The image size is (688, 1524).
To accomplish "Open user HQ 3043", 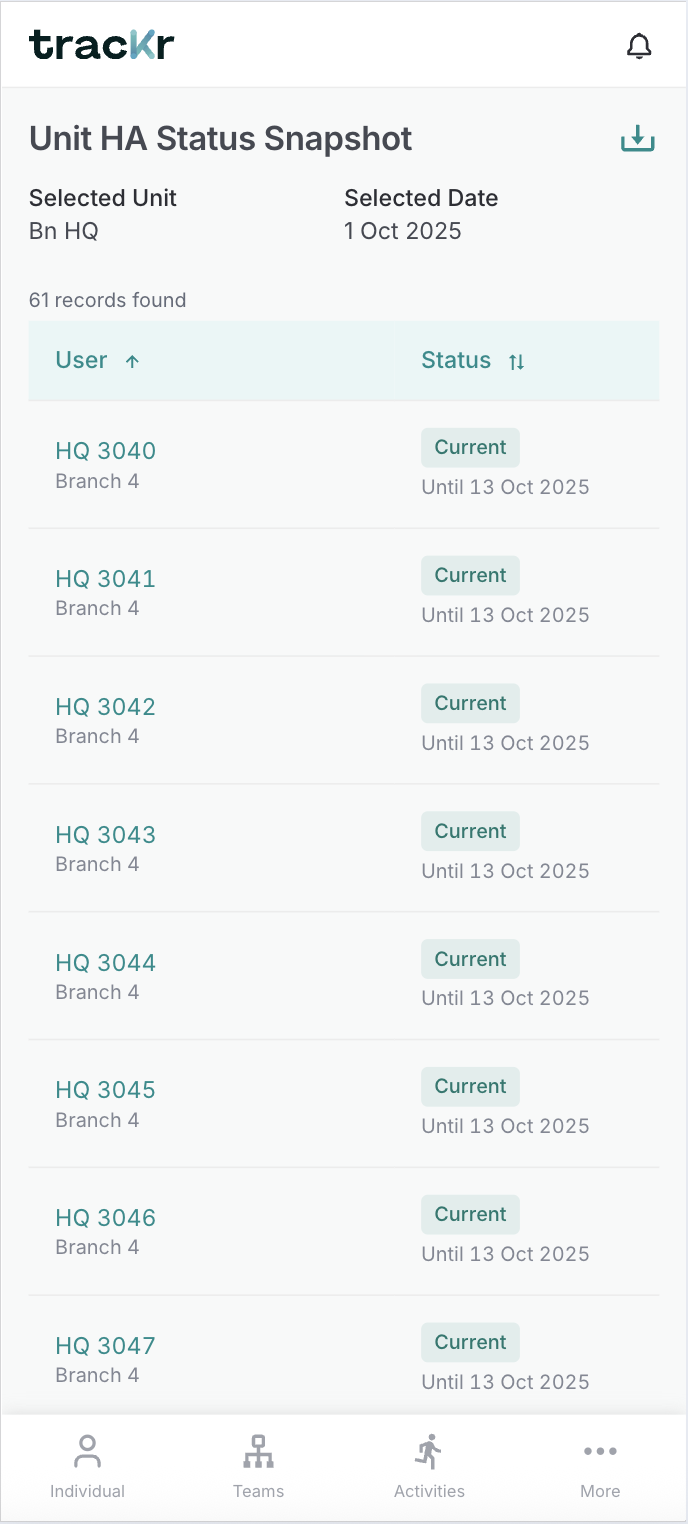I will [105, 835].
